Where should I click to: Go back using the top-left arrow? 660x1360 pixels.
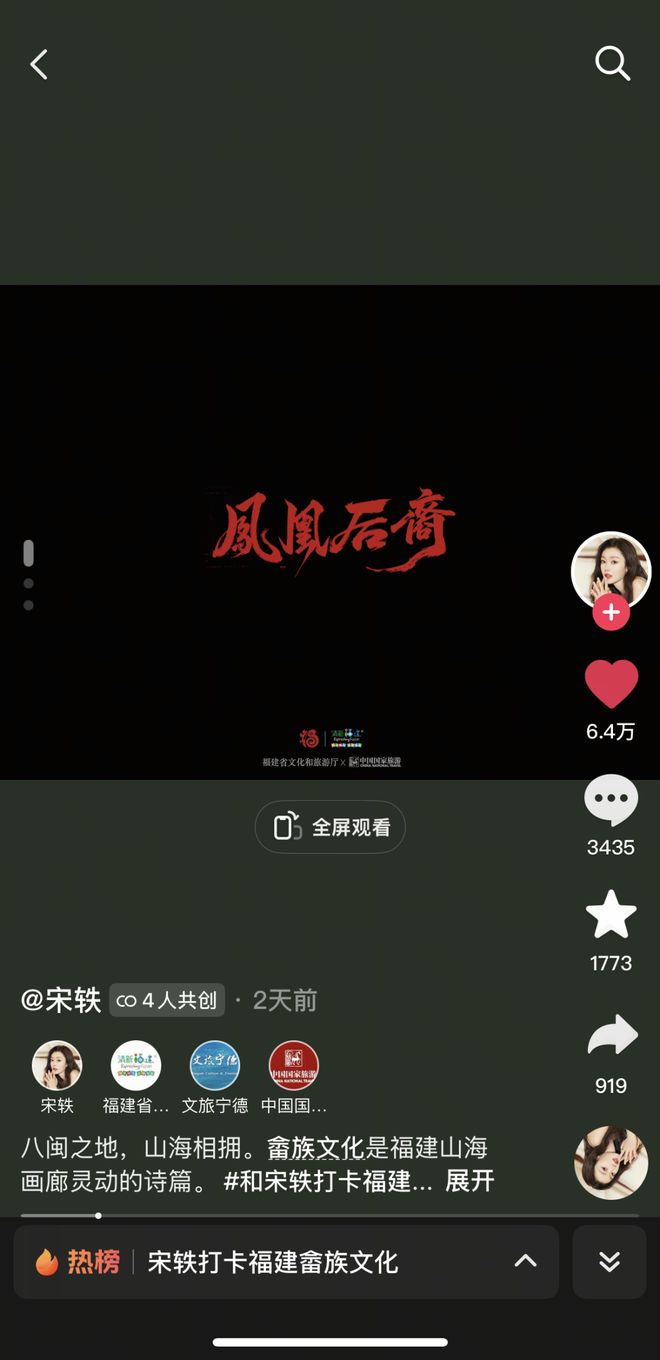(39, 65)
